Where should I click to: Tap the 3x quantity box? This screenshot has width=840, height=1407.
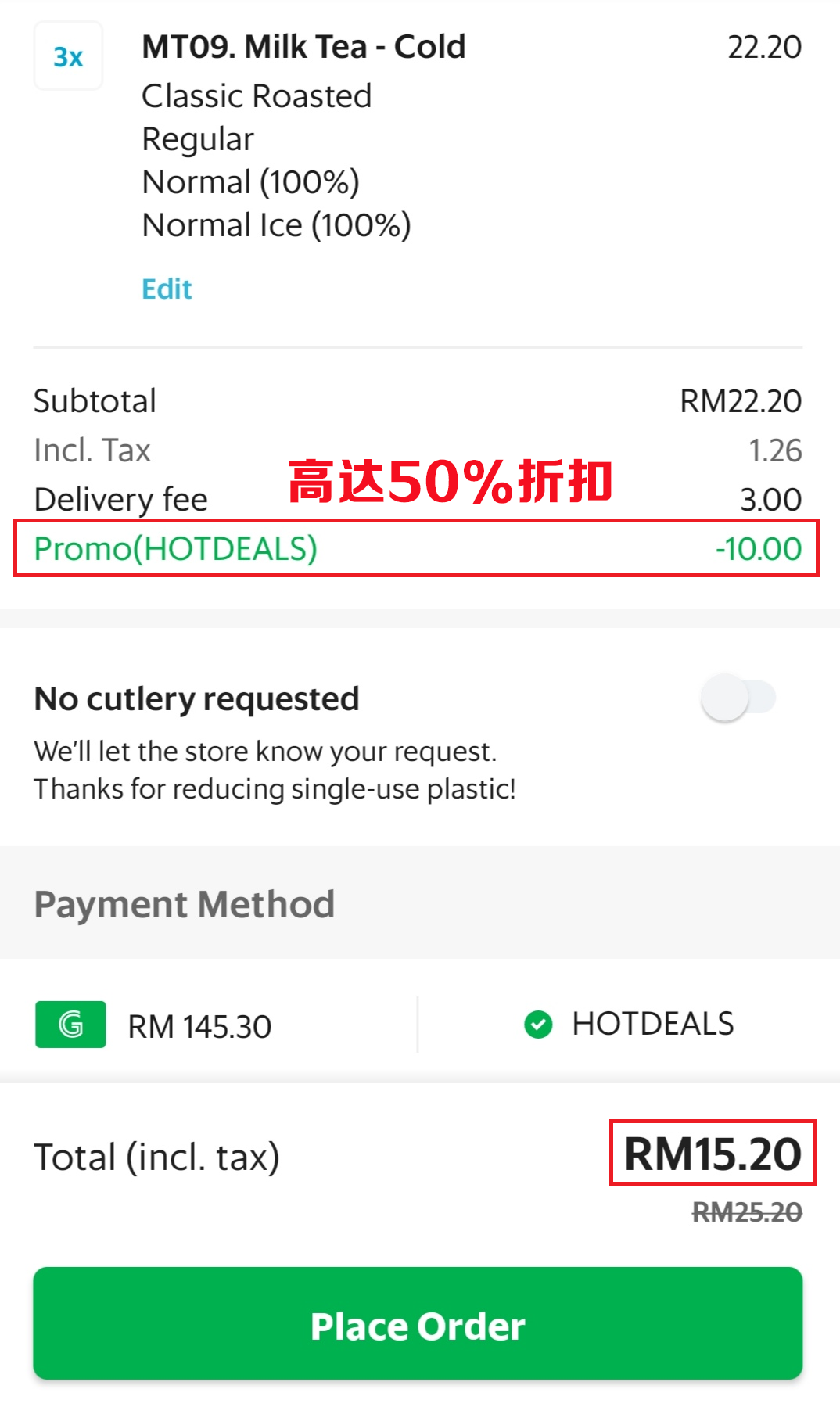pos(69,56)
